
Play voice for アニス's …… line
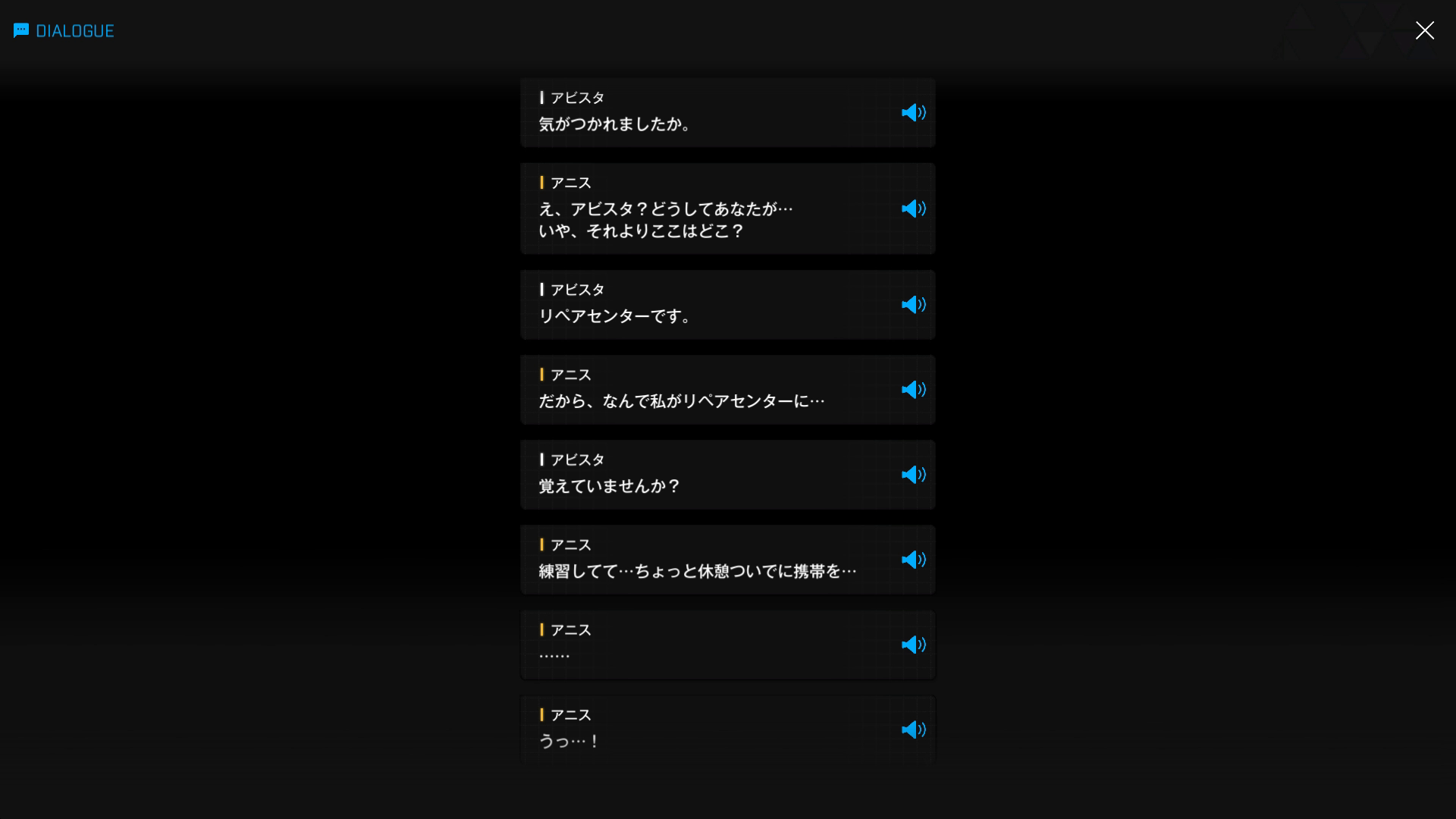coord(913,645)
